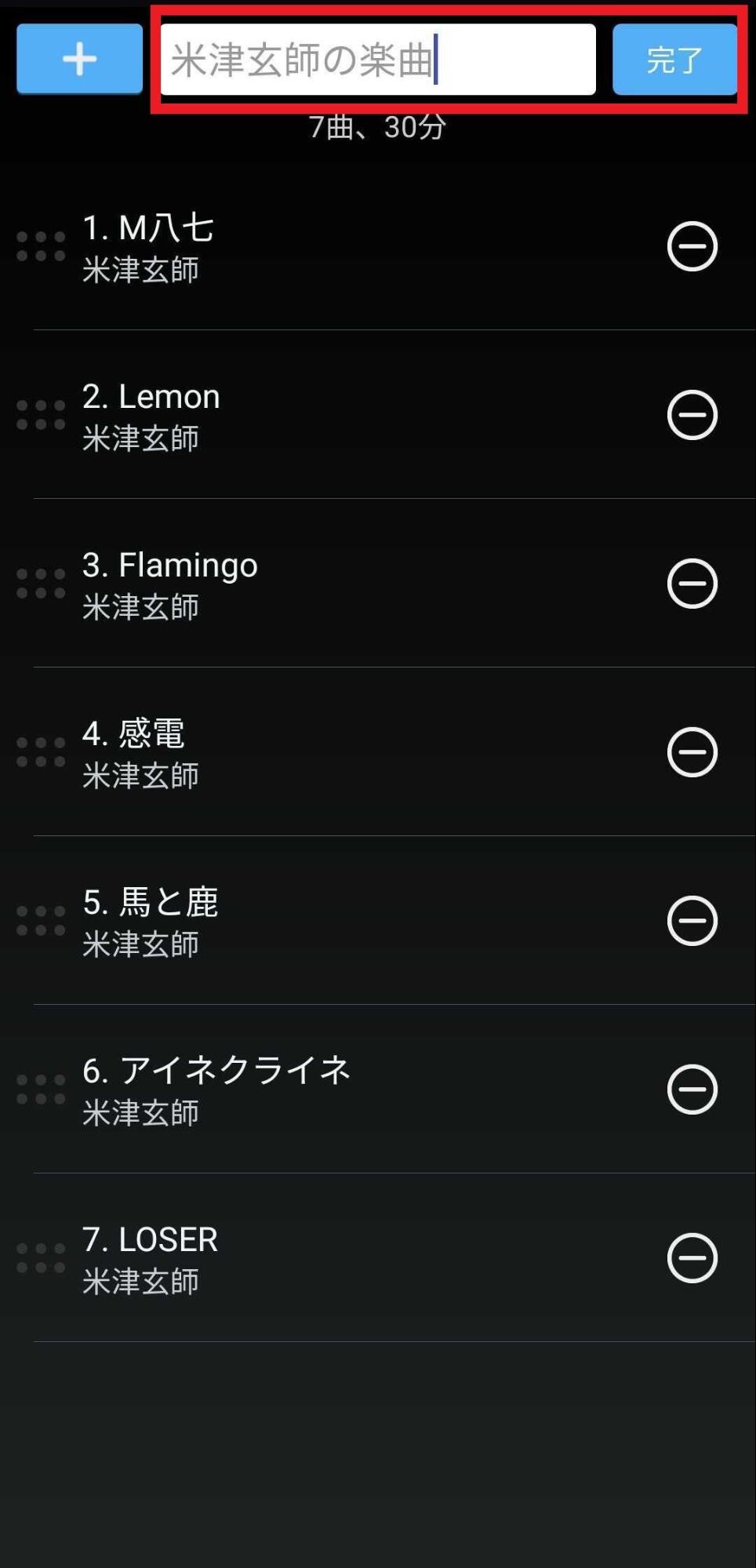Tap the drag handle beside Flamingo
The height and width of the screenshot is (1568, 756).
coord(42,582)
